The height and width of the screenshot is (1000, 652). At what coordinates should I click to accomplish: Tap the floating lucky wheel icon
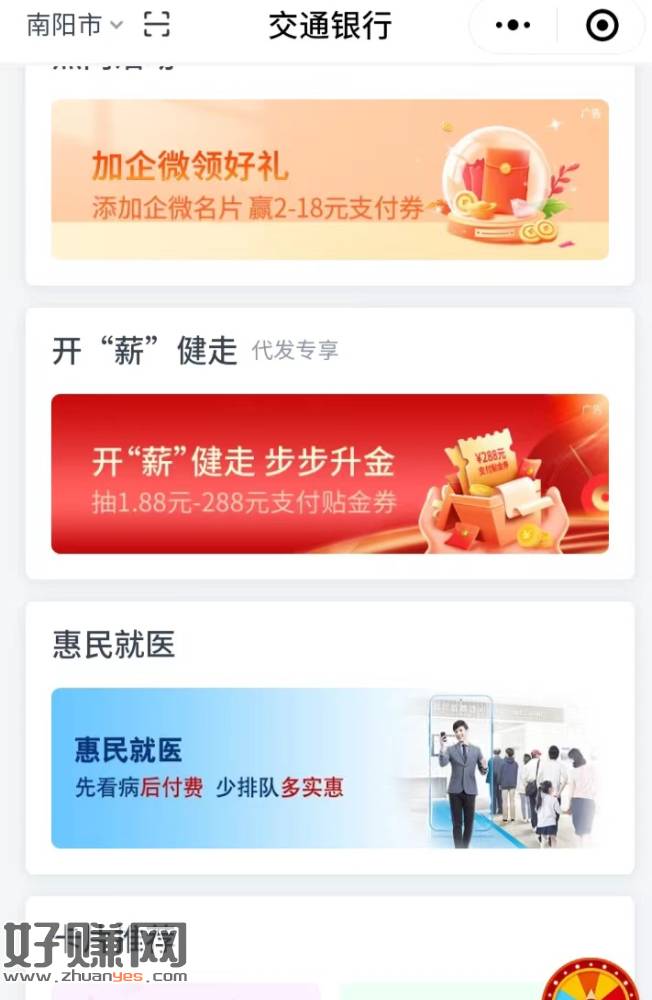click(x=592, y=982)
